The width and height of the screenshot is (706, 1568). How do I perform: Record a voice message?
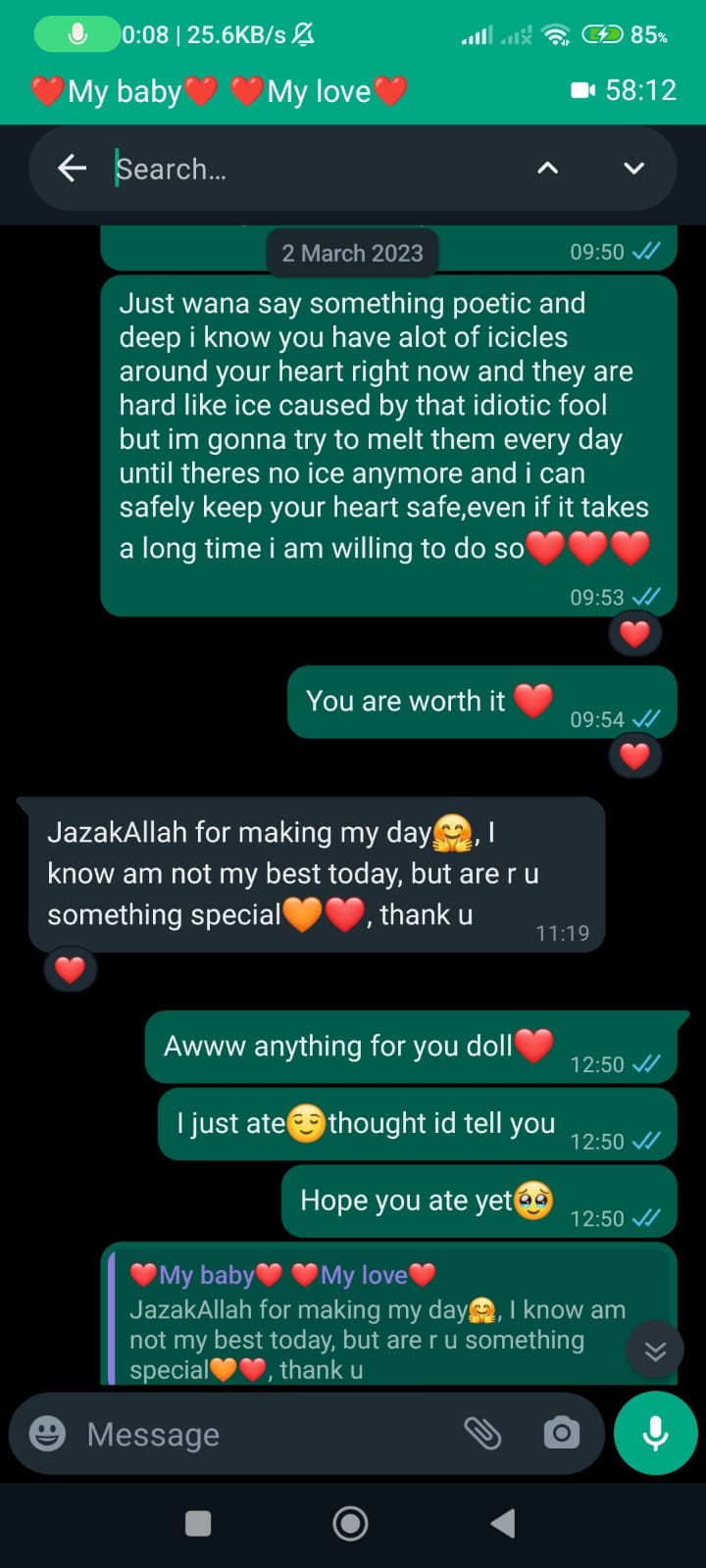[655, 1433]
